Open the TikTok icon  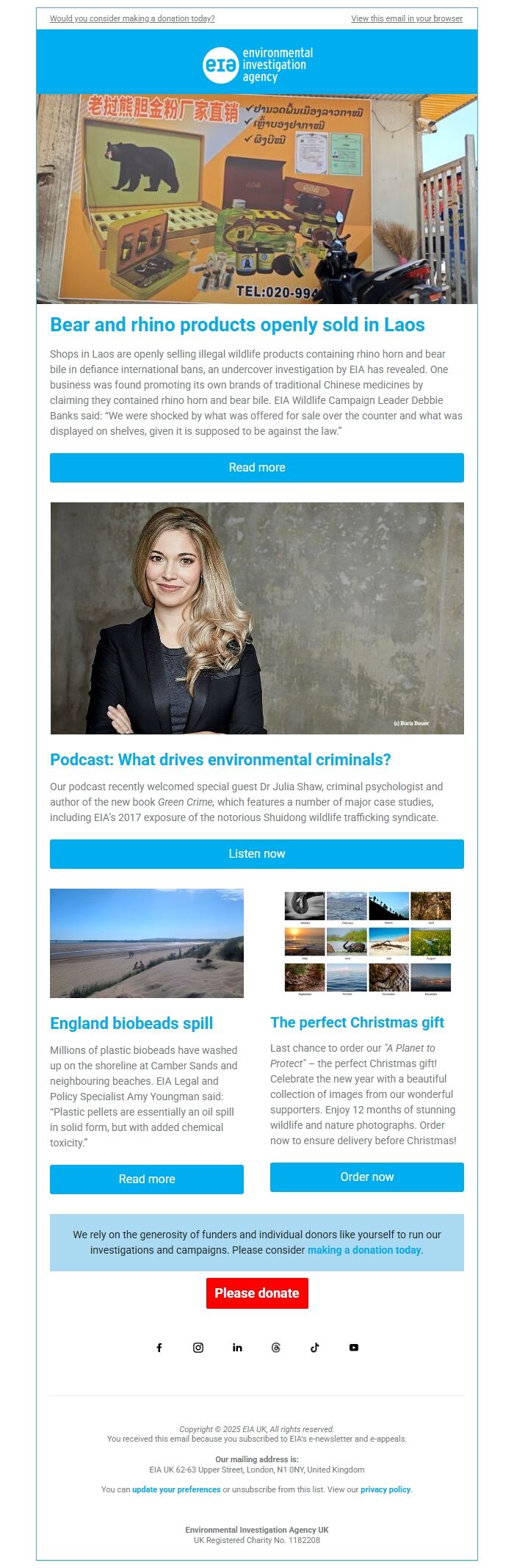(x=315, y=1348)
